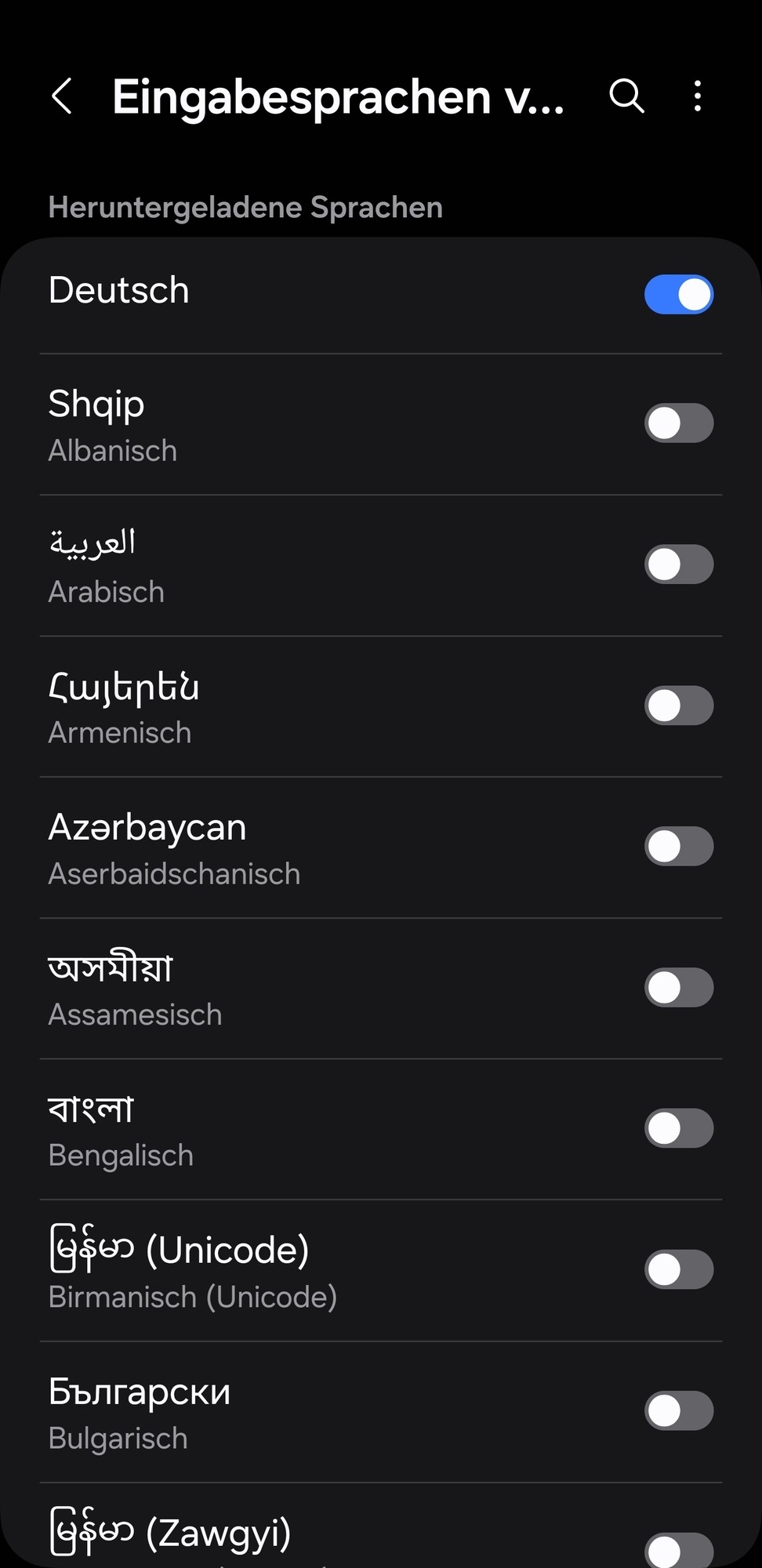Open the search magnifier icon
Viewport: 762px width, 1568px height.
626,96
